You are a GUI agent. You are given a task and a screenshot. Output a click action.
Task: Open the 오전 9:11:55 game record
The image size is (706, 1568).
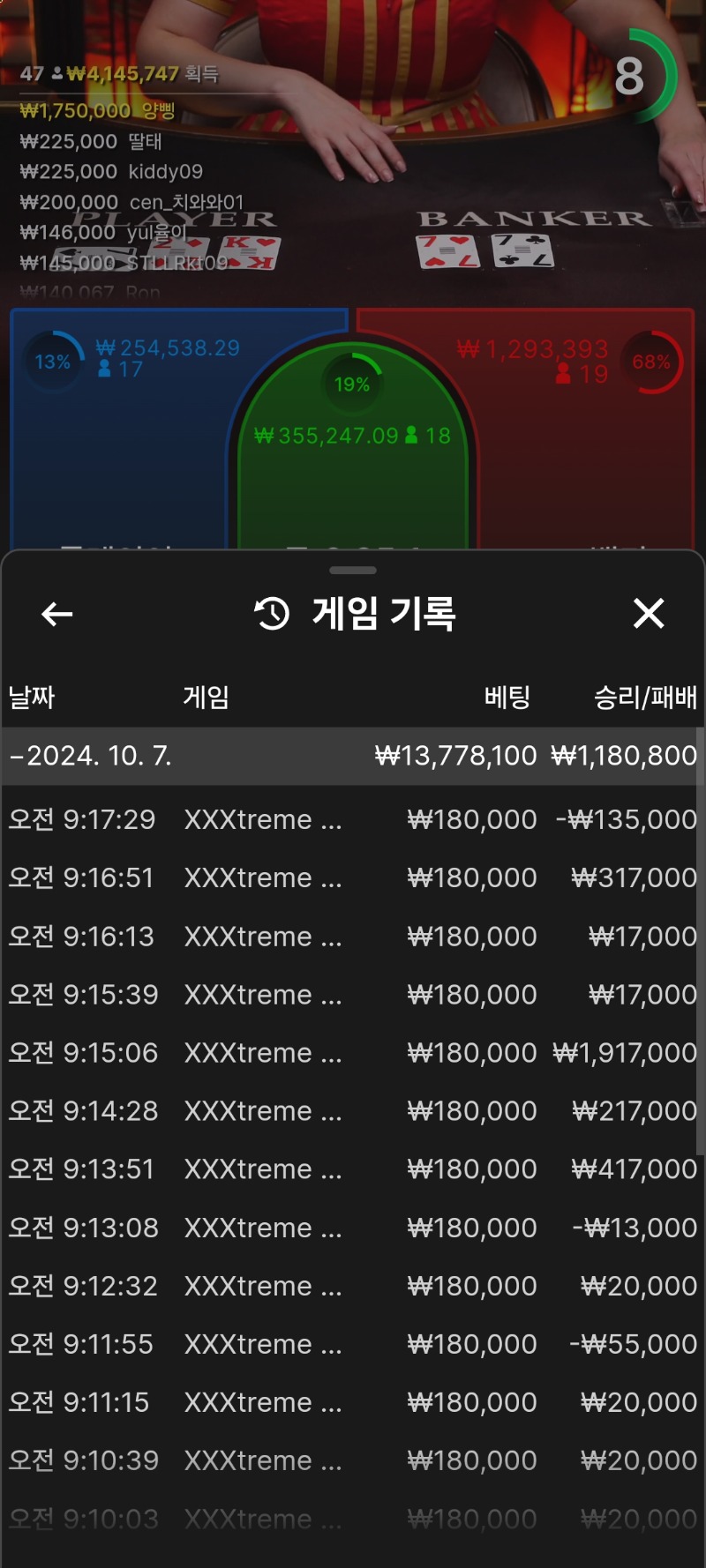pyautogui.click(x=351, y=1344)
